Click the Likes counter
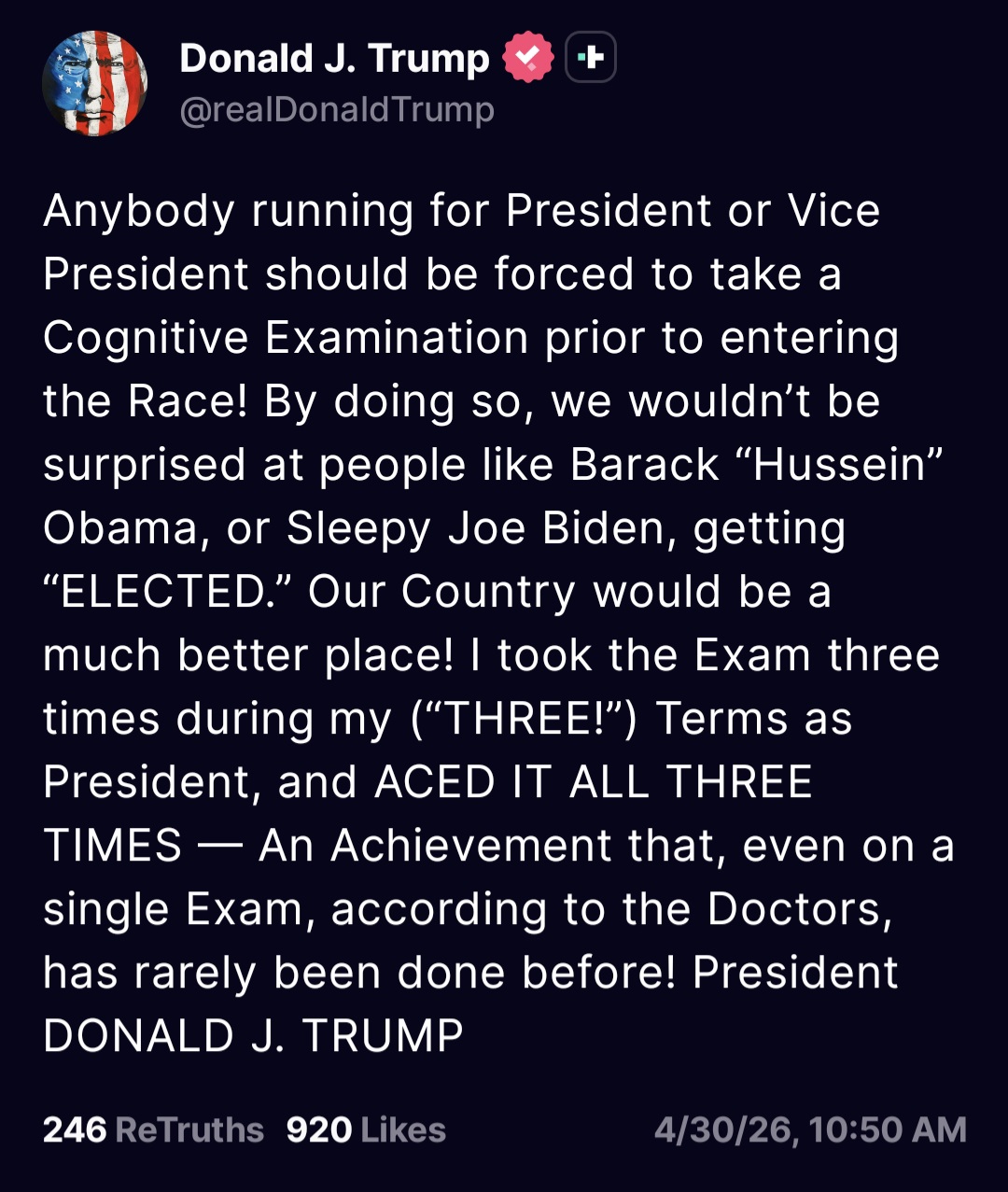Image resolution: width=1008 pixels, height=1192 pixels. coord(362,1129)
